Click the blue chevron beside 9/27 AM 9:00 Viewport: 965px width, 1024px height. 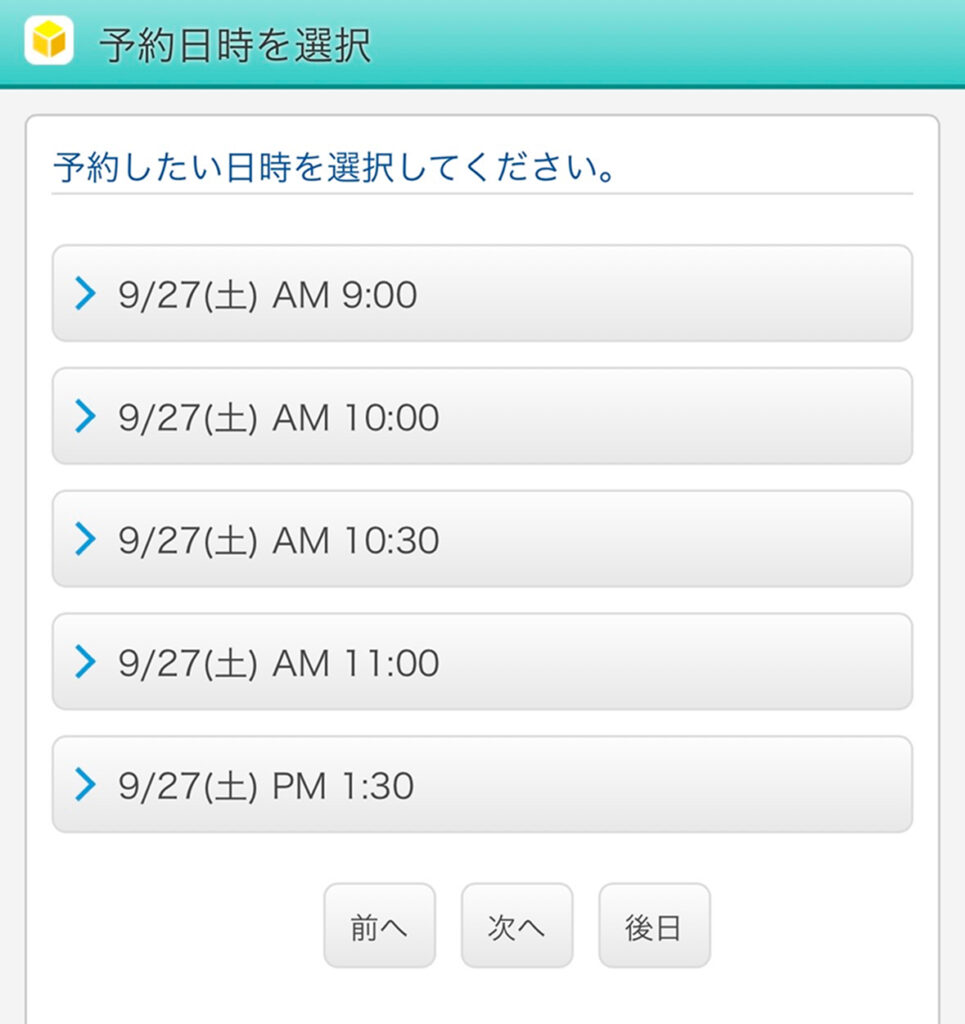(85, 294)
